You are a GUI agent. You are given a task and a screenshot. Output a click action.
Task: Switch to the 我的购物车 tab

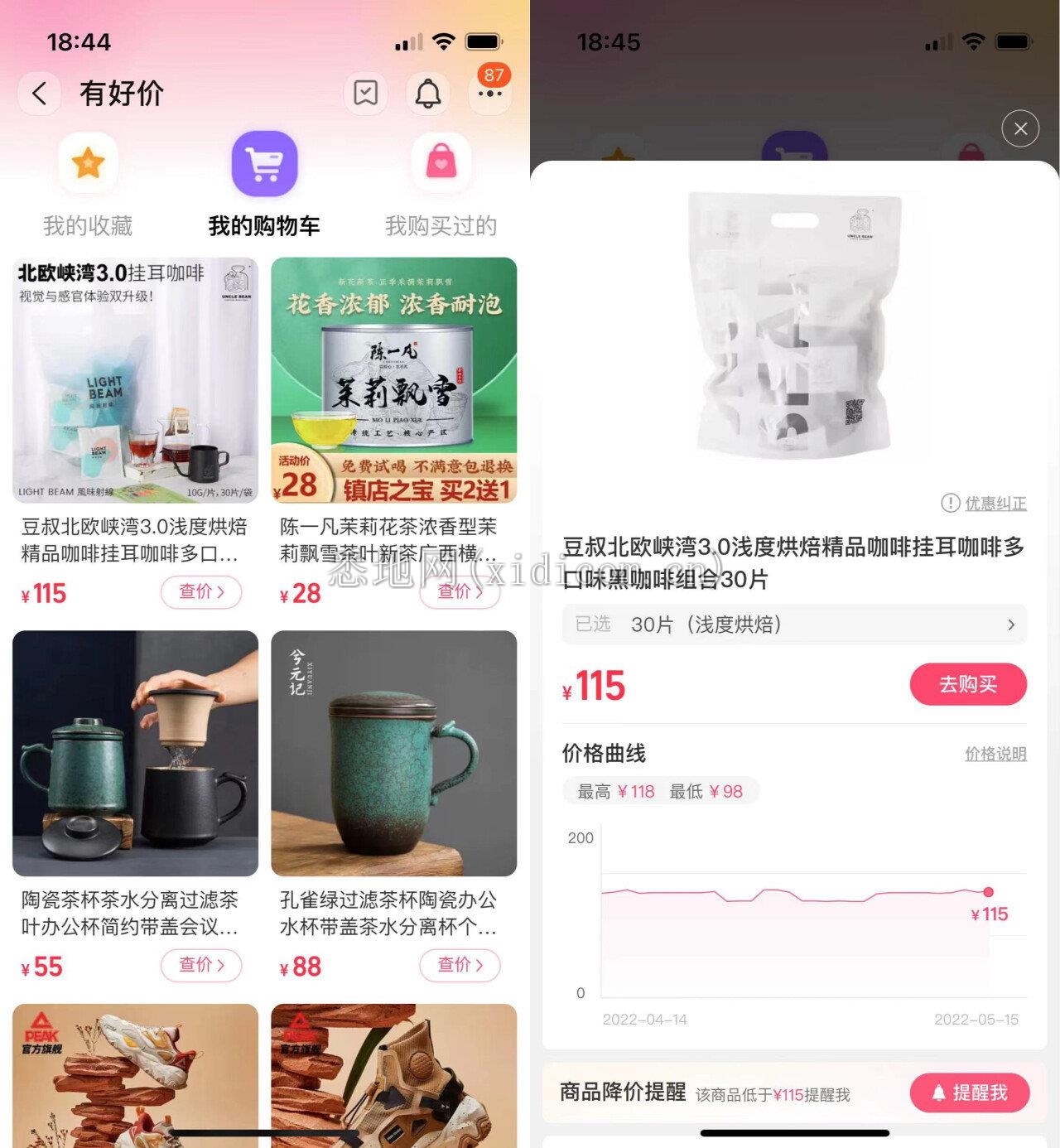pos(265,225)
